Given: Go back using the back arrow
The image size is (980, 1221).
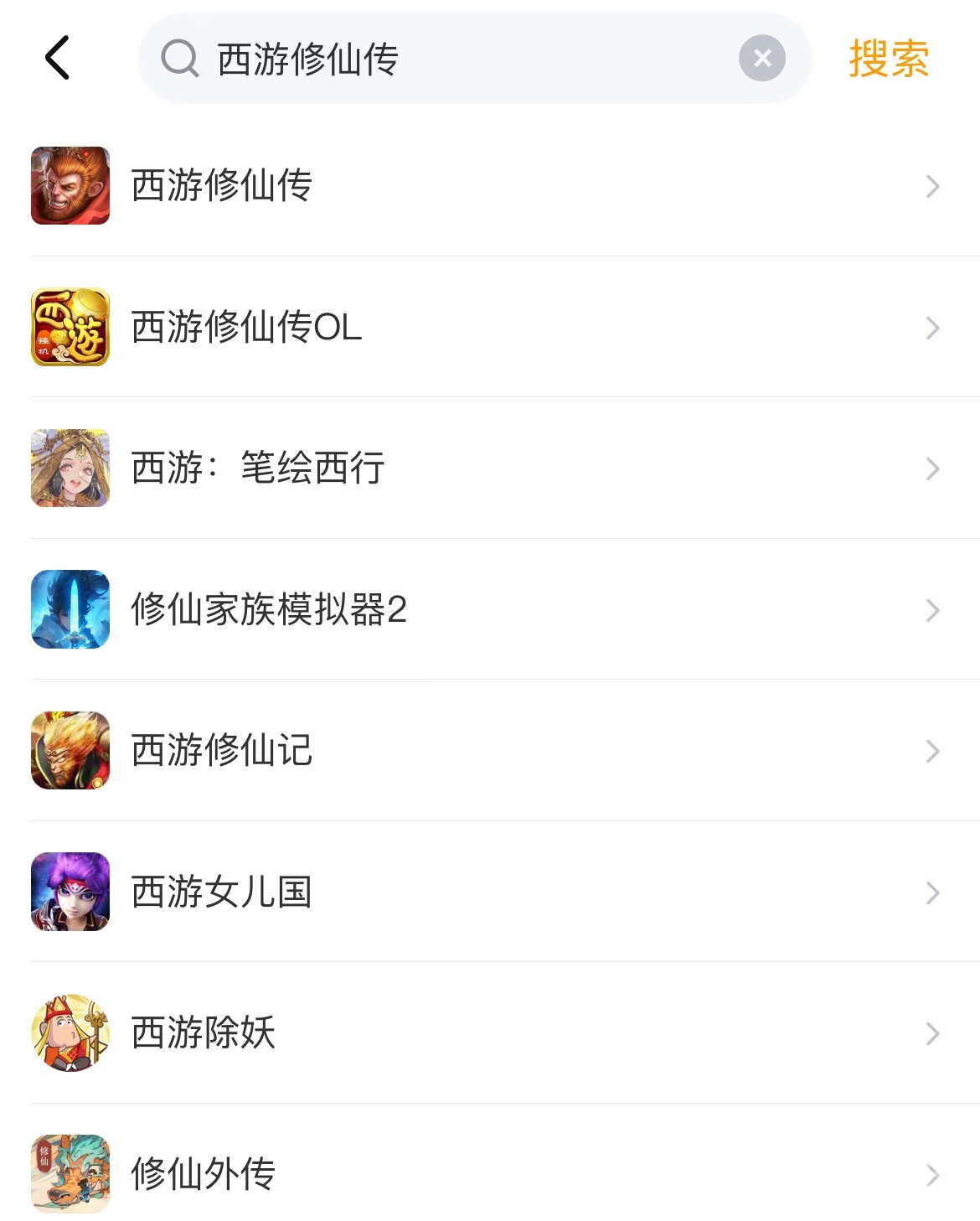Looking at the screenshot, I should (57, 59).
